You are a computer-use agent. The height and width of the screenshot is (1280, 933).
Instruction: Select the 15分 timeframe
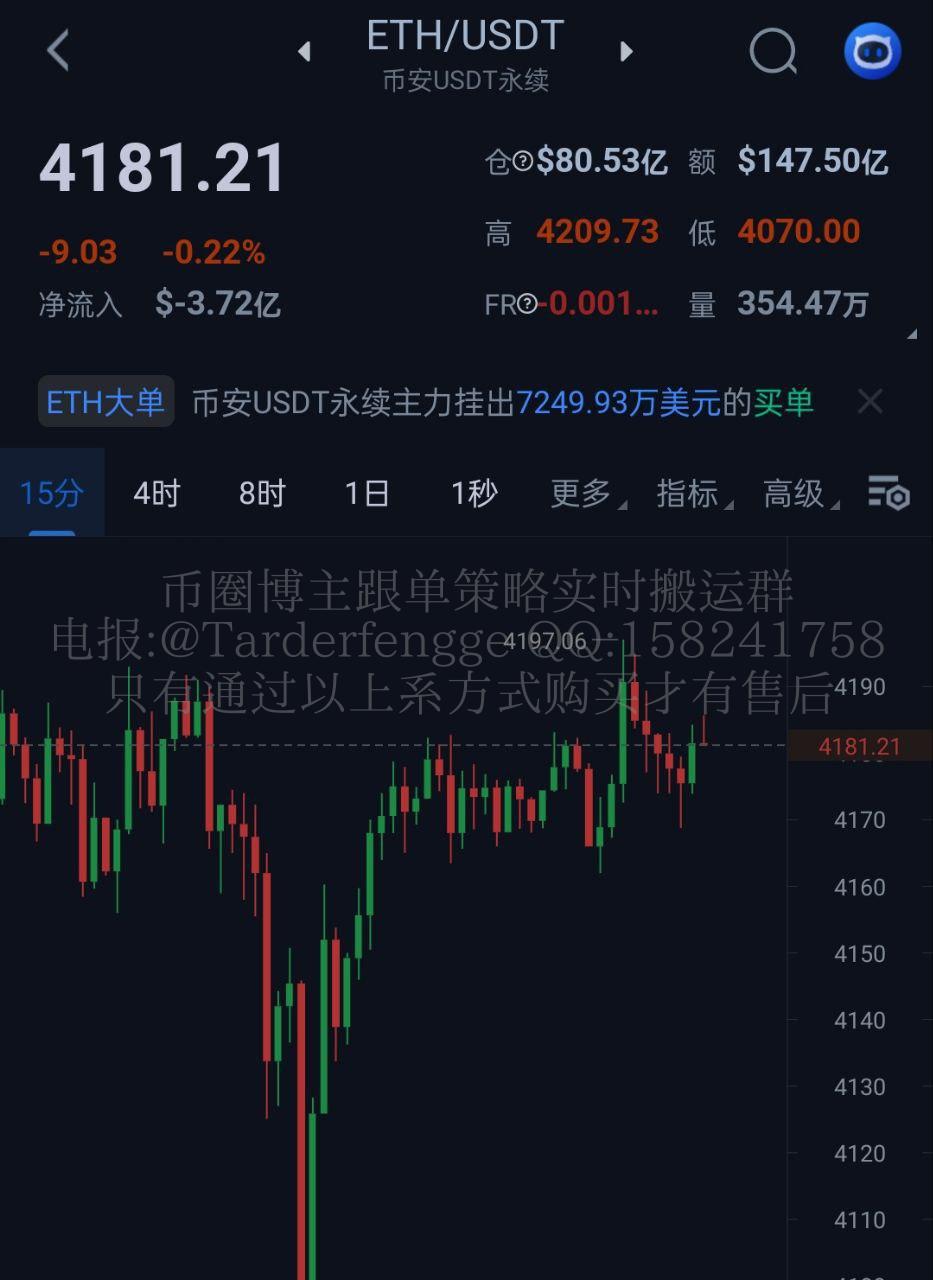tap(52, 493)
